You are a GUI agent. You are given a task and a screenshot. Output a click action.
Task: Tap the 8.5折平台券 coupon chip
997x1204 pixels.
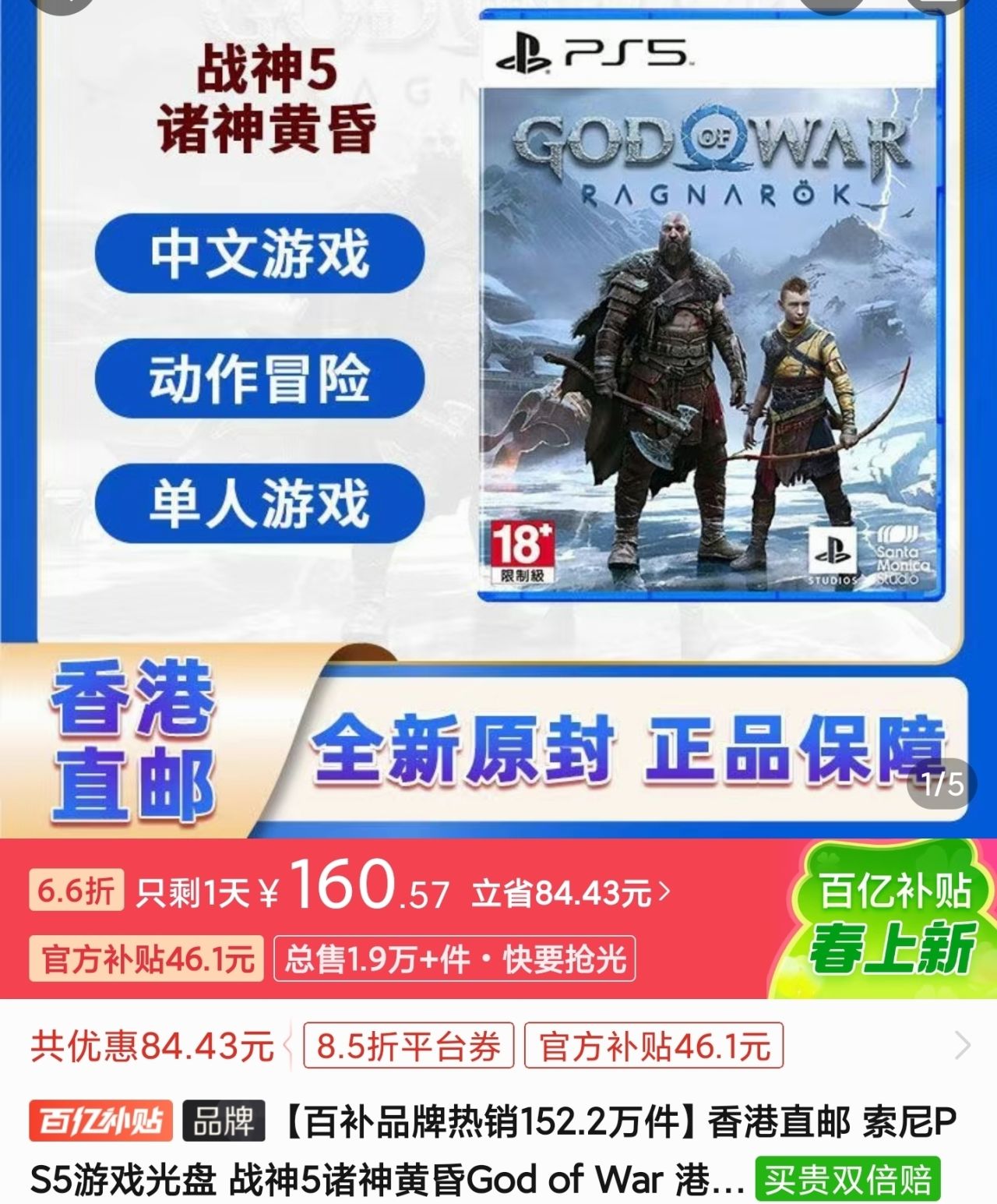click(x=408, y=1046)
